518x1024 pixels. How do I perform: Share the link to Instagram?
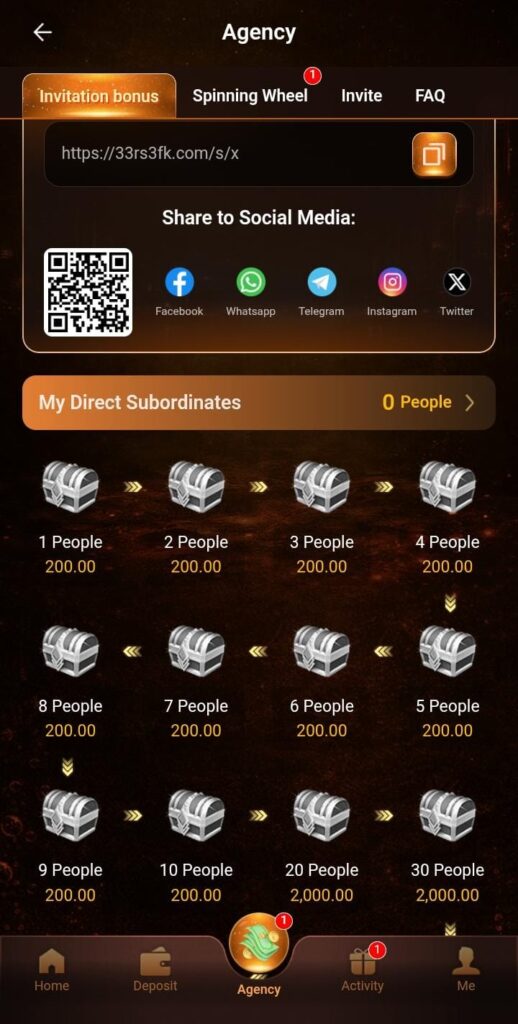click(392, 292)
